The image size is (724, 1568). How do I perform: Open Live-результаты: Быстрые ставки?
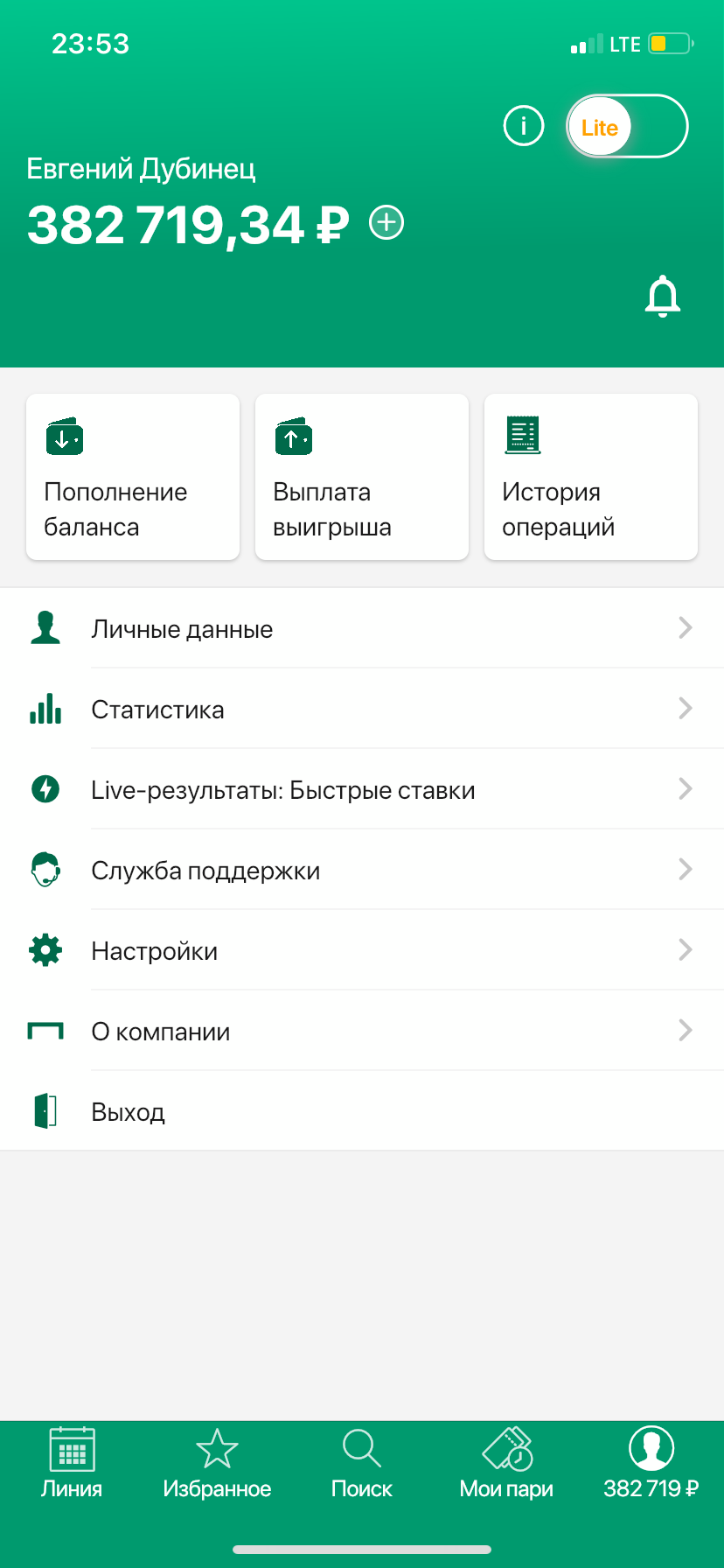click(x=362, y=789)
